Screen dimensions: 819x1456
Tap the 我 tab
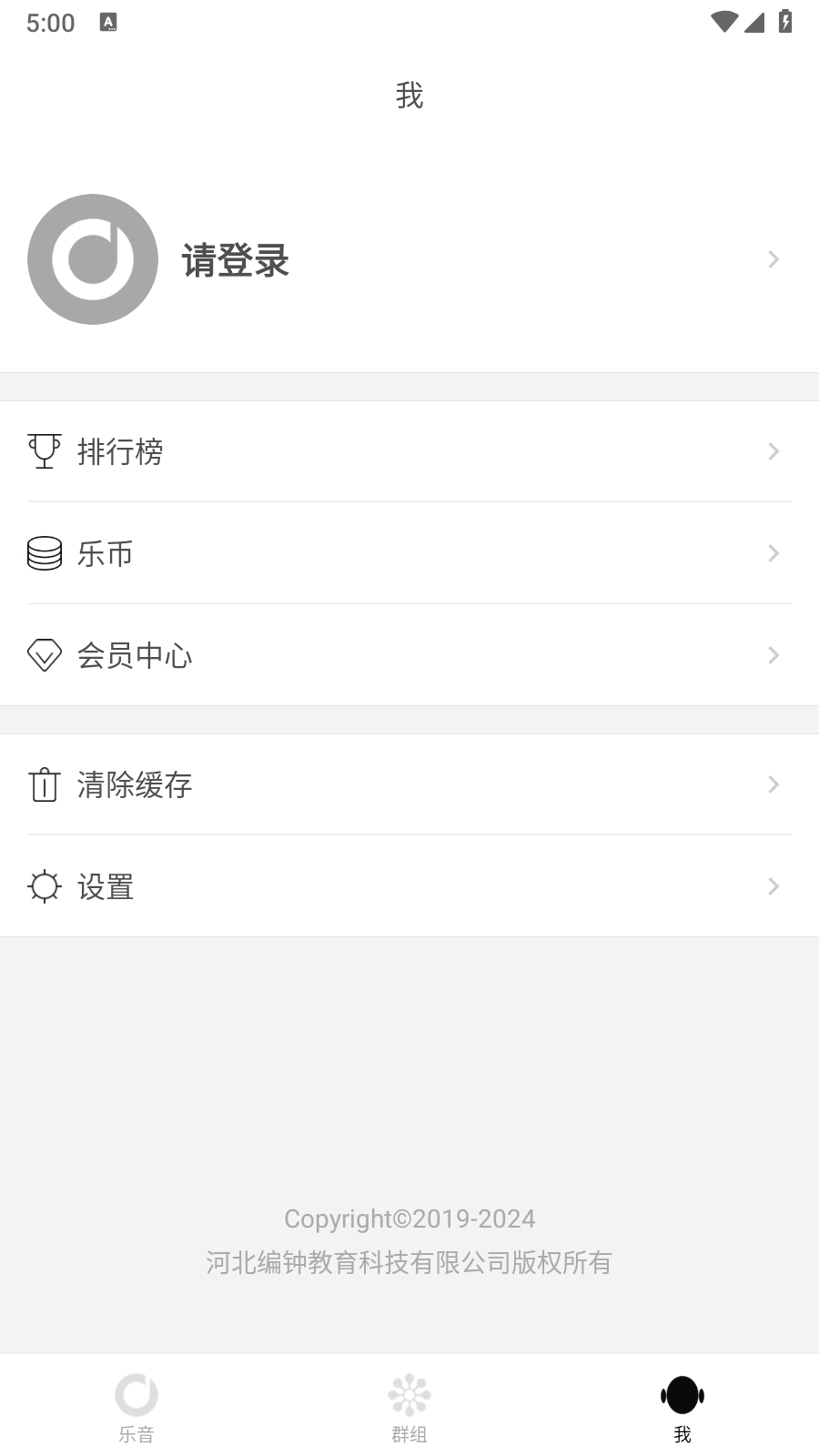[x=682, y=1407]
